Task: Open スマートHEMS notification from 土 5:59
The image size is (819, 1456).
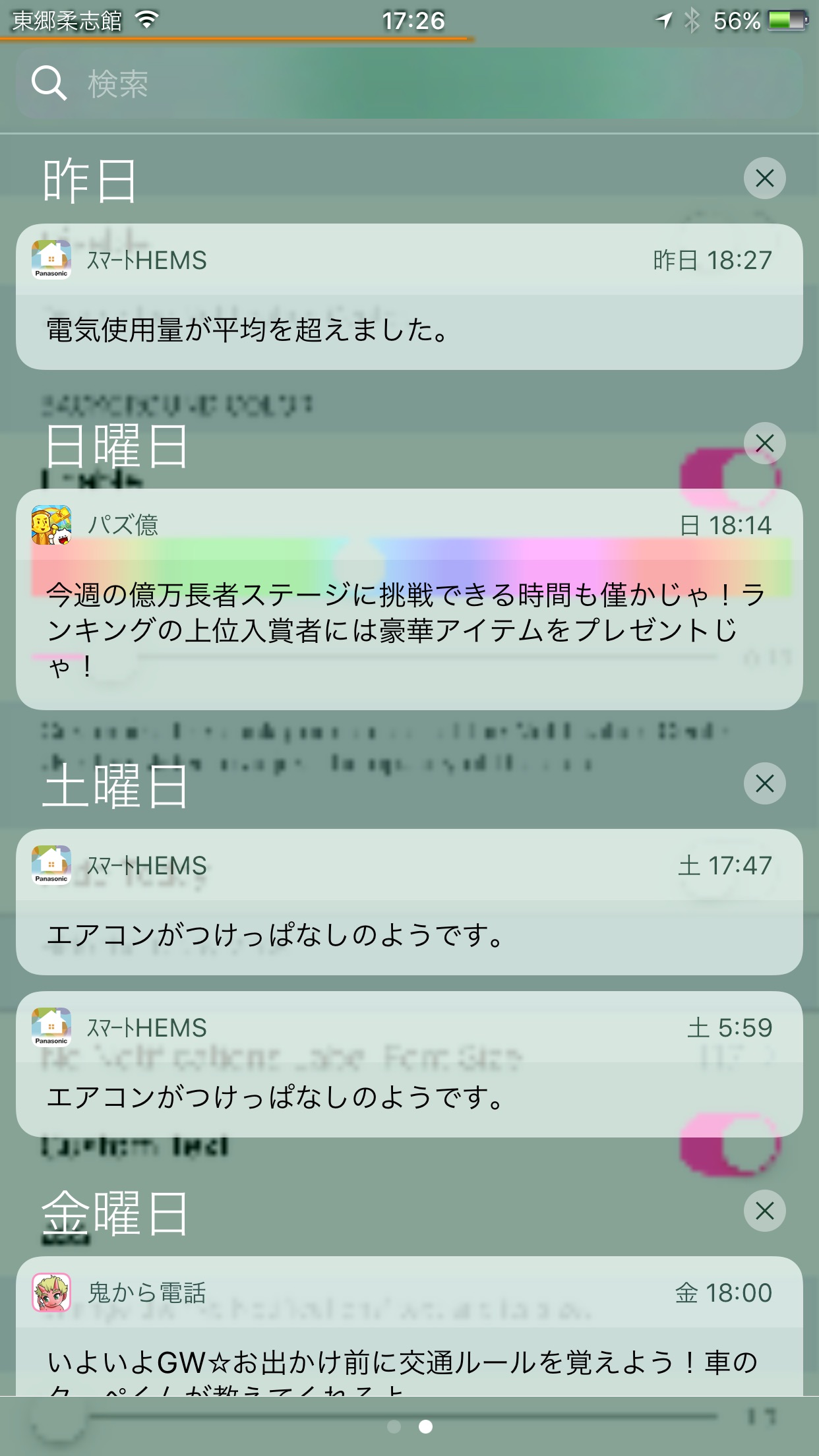Action: tap(409, 1064)
